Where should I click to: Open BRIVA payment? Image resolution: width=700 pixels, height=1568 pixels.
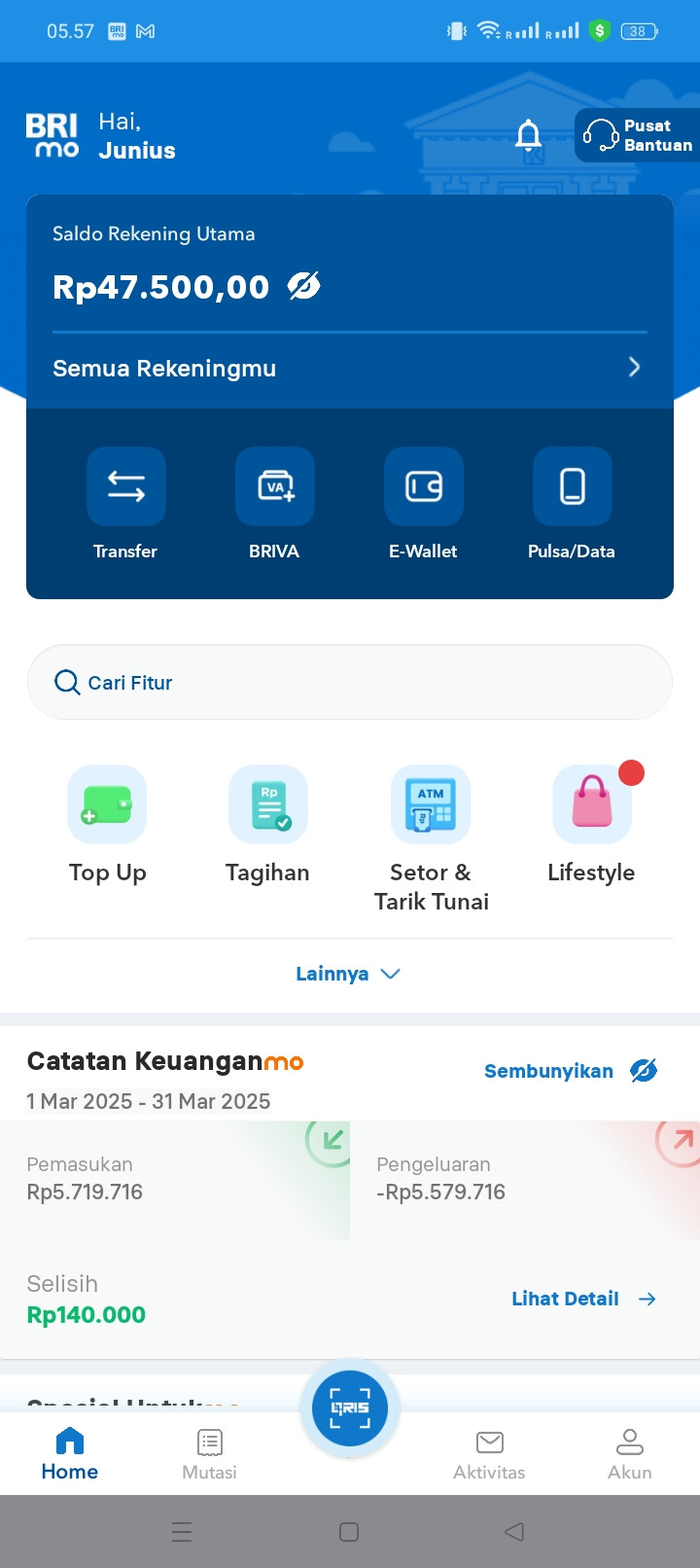pyautogui.click(x=274, y=504)
